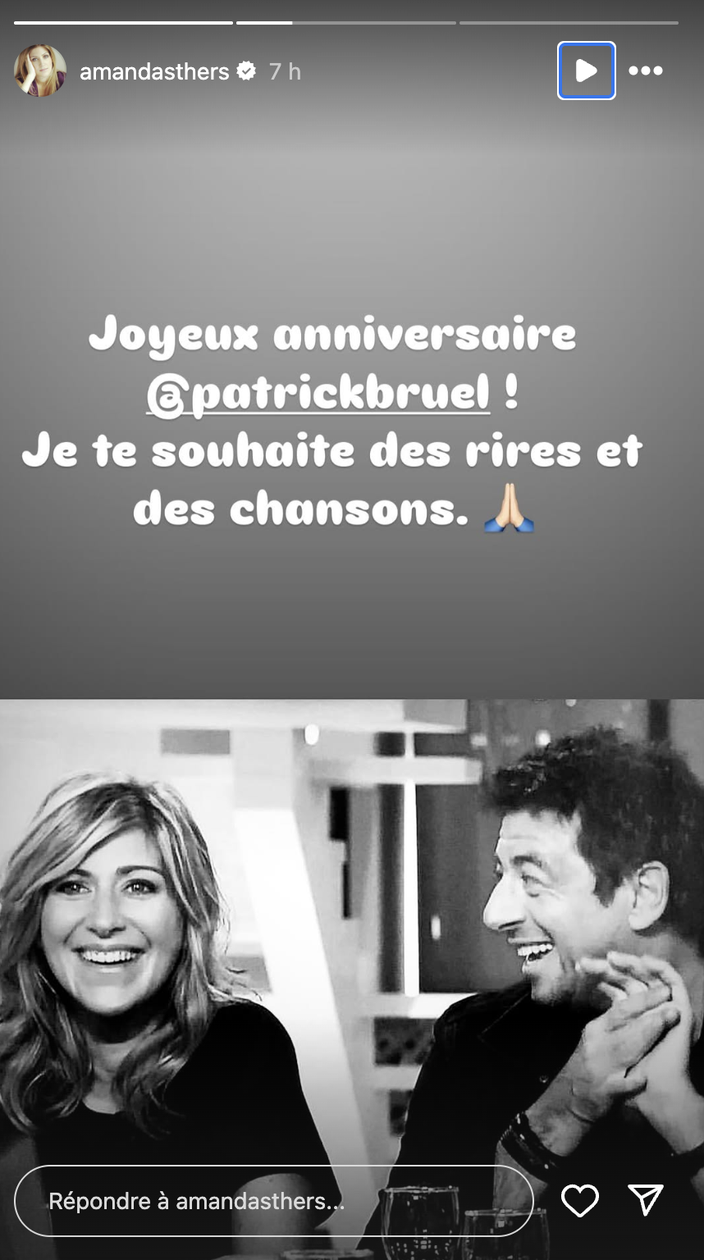Viewport: 704px width, 1260px height.
Task: Resume story playback with the play button
Action: click(x=587, y=71)
